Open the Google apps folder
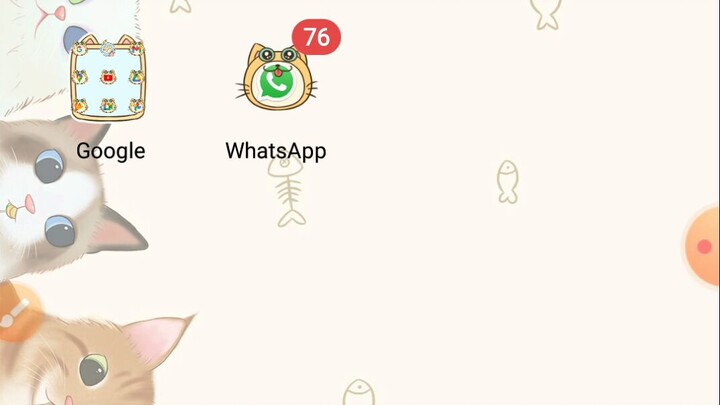The height and width of the screenshot is (405, 720). coord(108,82)
